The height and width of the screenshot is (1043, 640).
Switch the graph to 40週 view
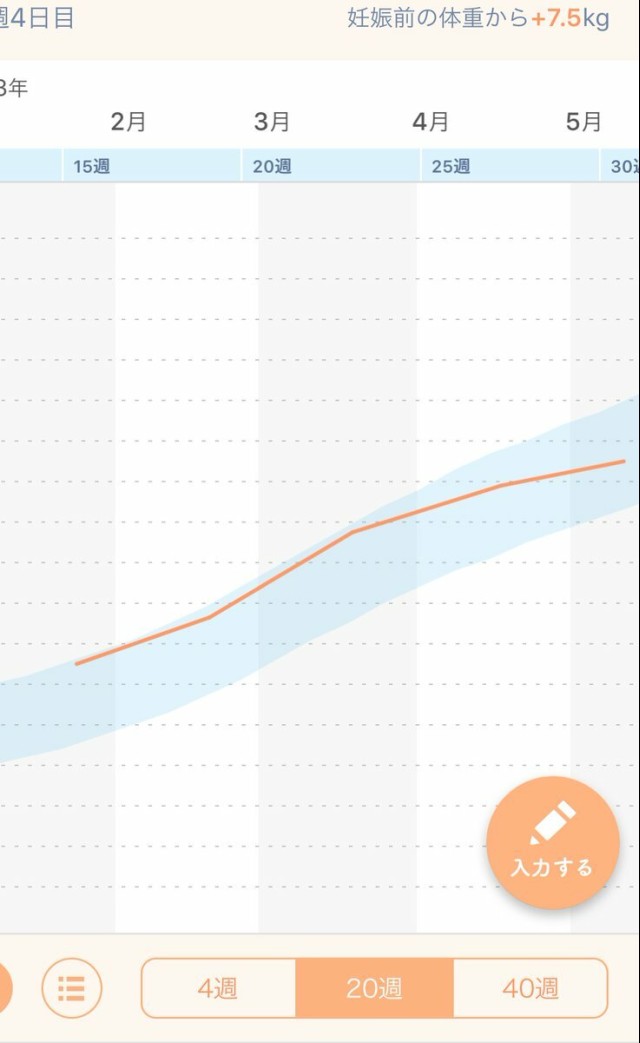(x=530, y=988)
